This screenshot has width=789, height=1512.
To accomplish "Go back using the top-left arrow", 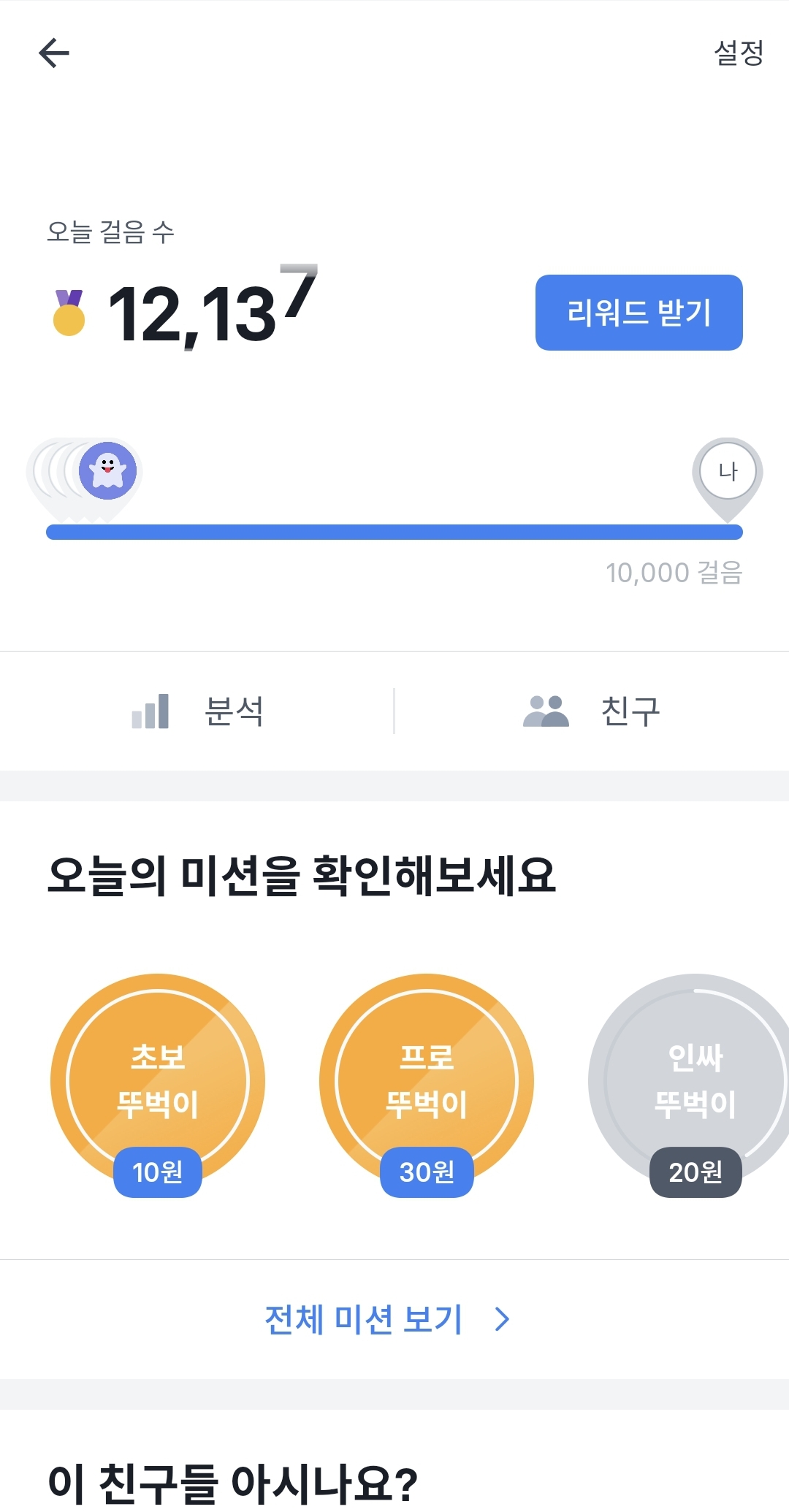I will (x=53, y=53).
